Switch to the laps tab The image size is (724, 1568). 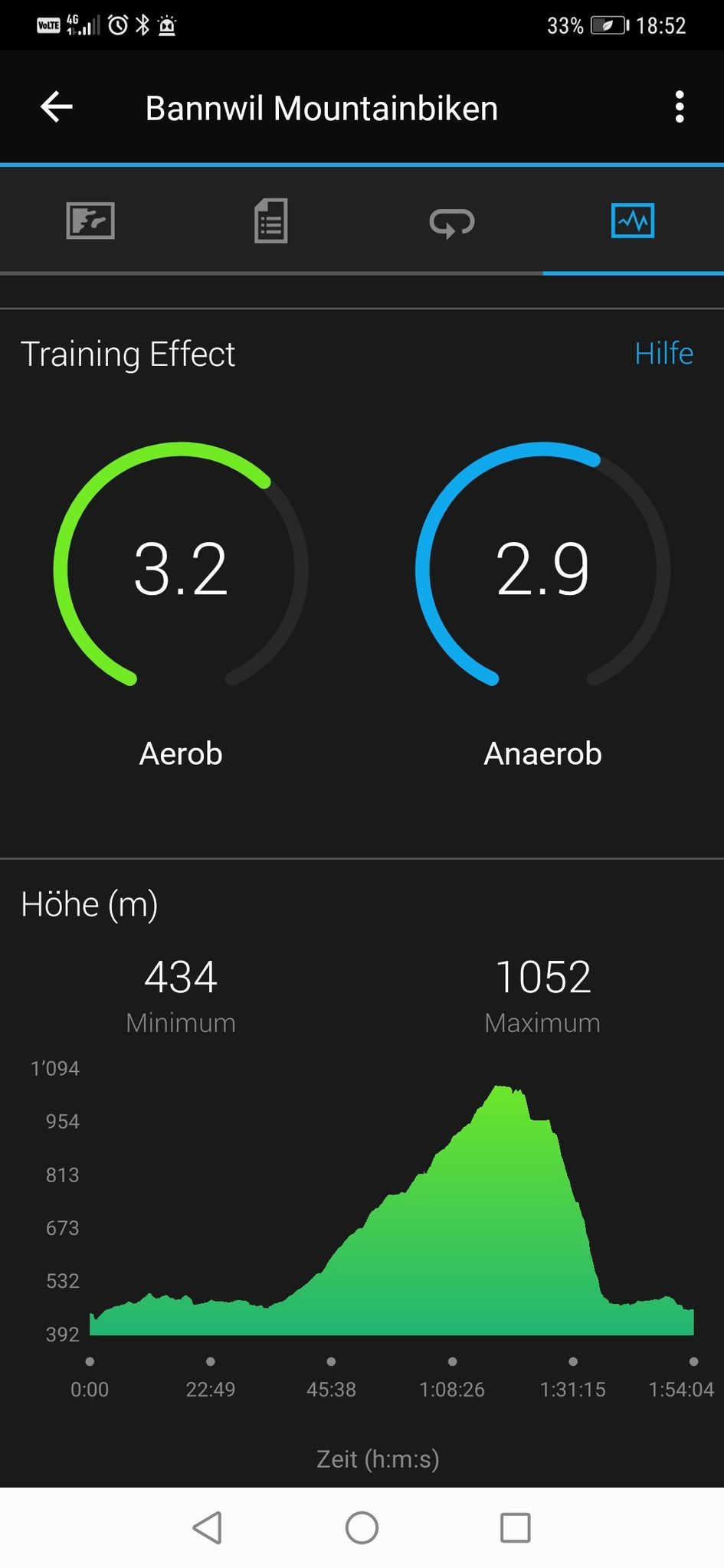452,223
